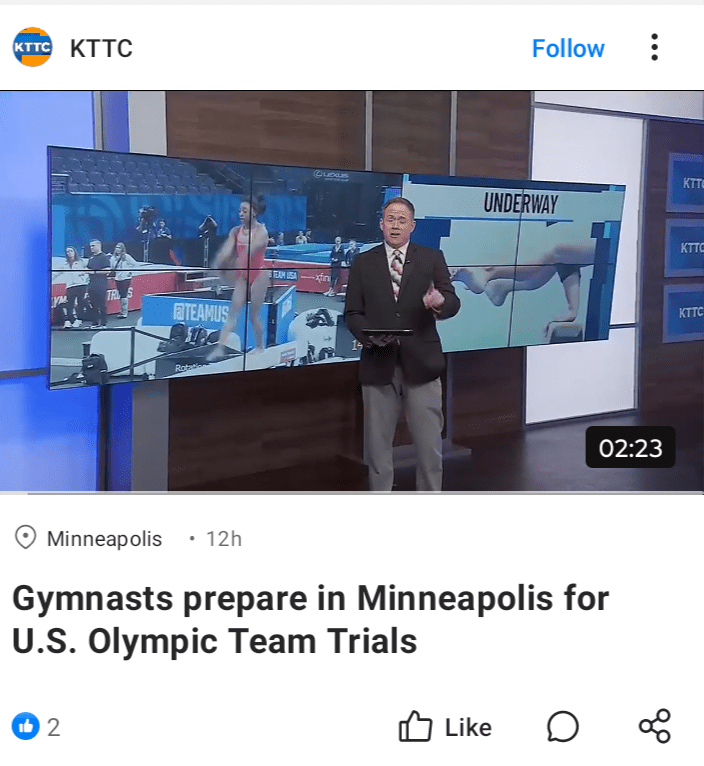Share this news post
This screenshot has height=766, width=704.
point(654,726)
